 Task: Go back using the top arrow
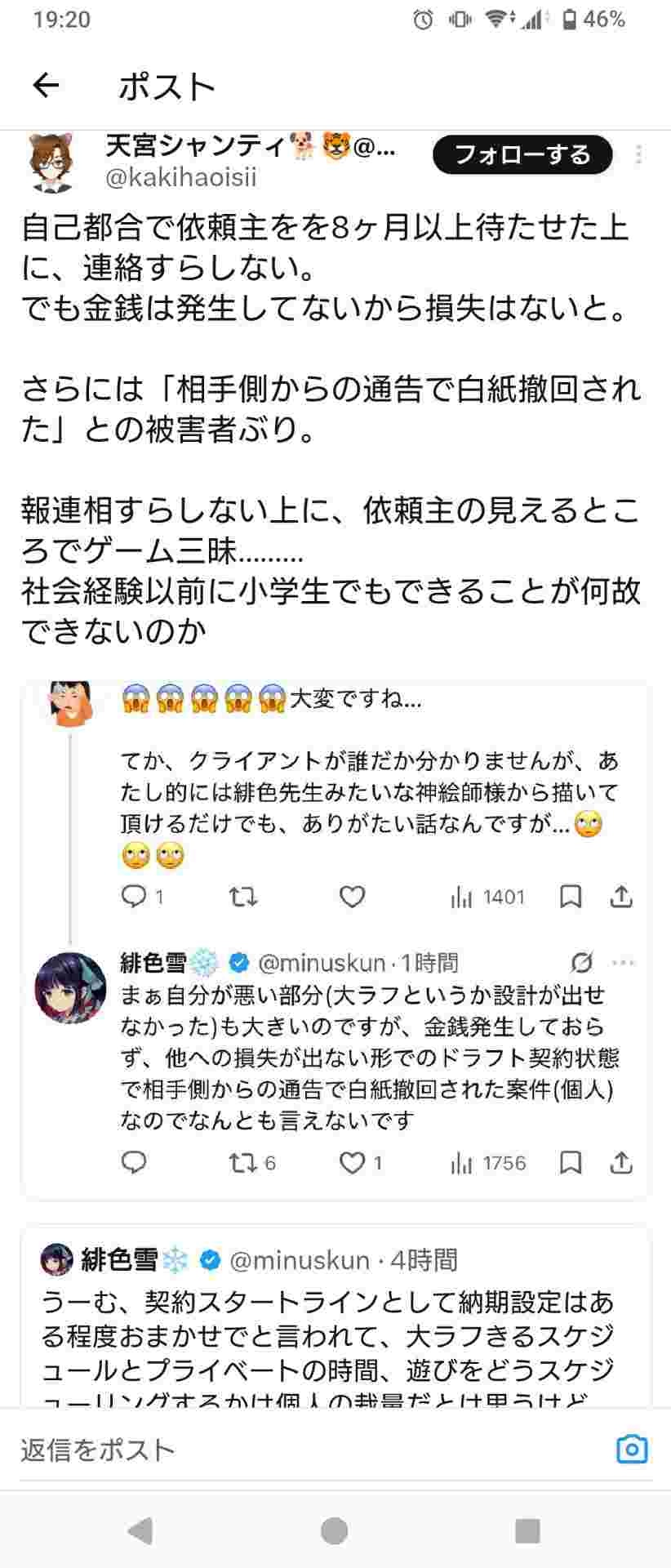pyautogui.click(x=46, y=85)
